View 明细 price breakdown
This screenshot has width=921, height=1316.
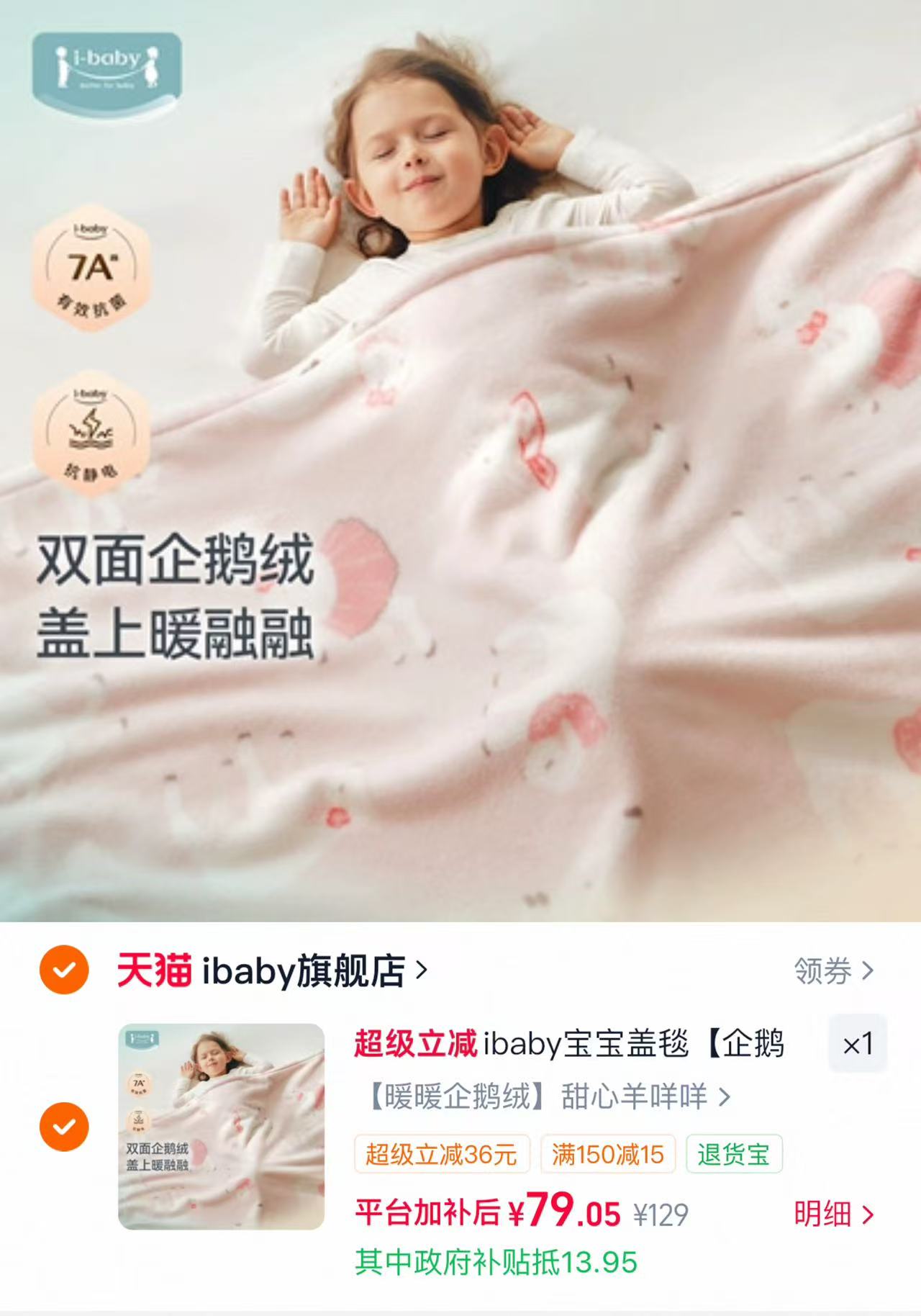click(834, 1214)
